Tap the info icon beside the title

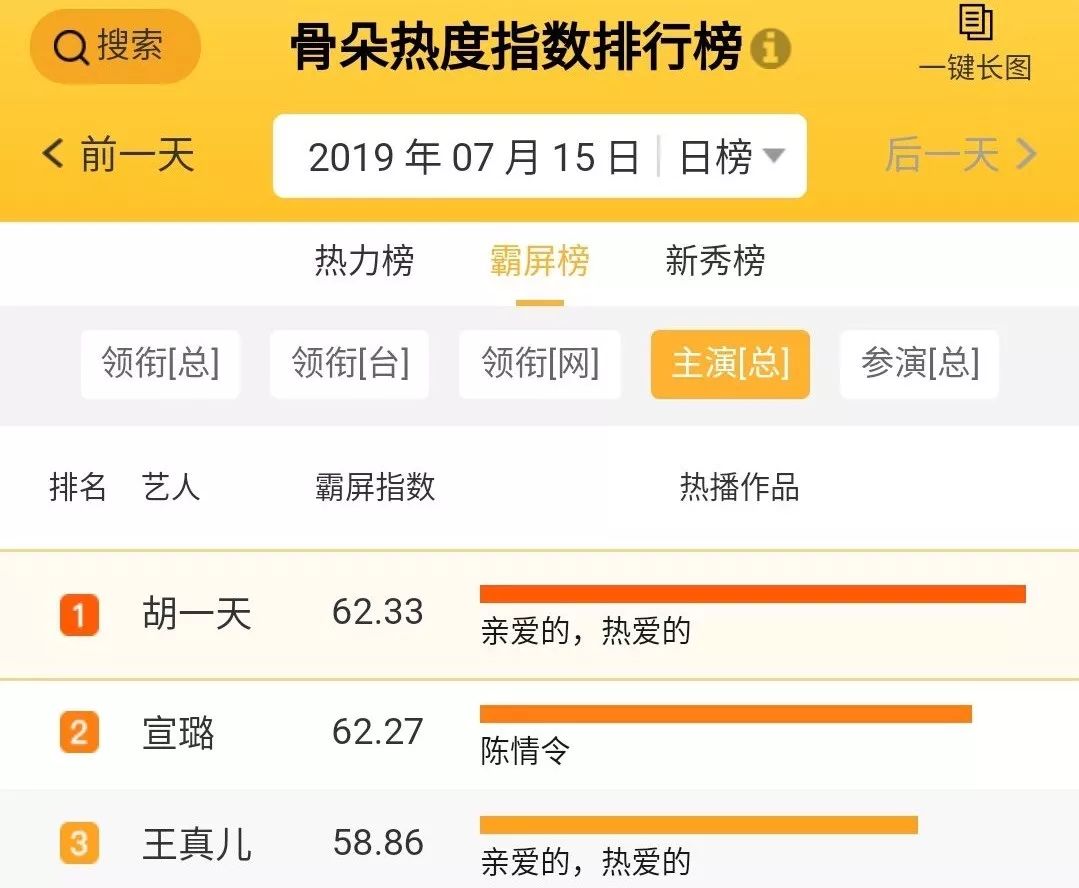pos(770,49)
